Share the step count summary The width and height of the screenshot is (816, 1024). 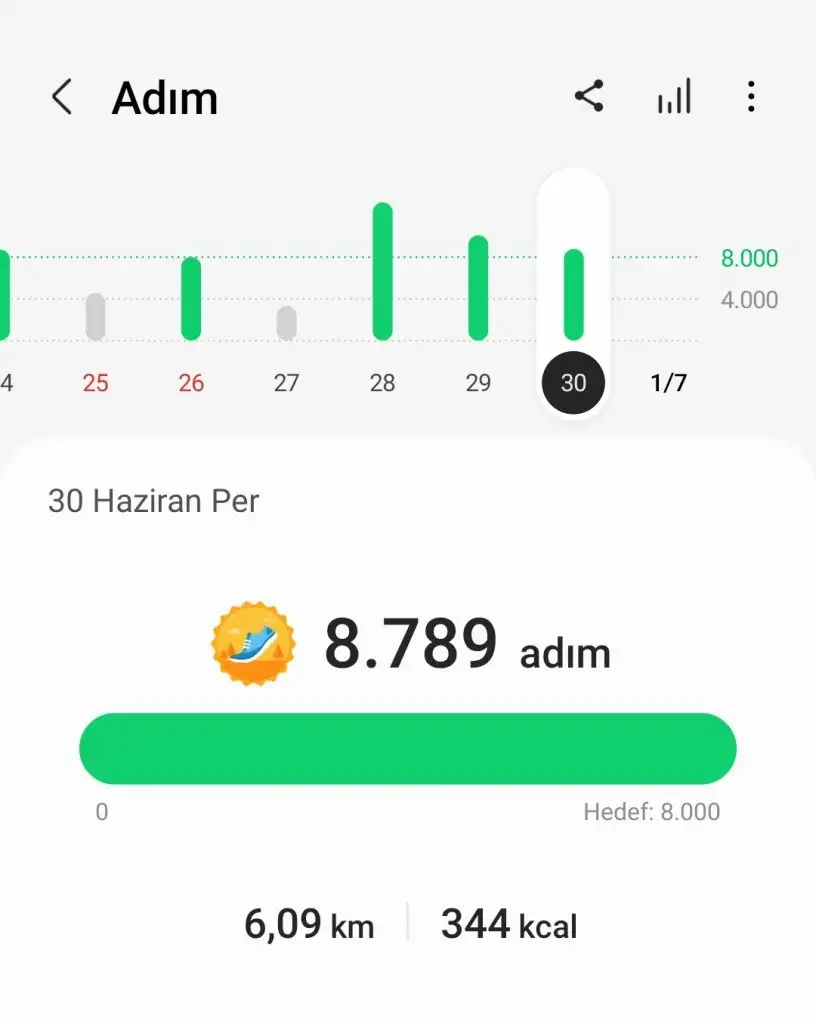pyautogui.click(x=589, y=97)
